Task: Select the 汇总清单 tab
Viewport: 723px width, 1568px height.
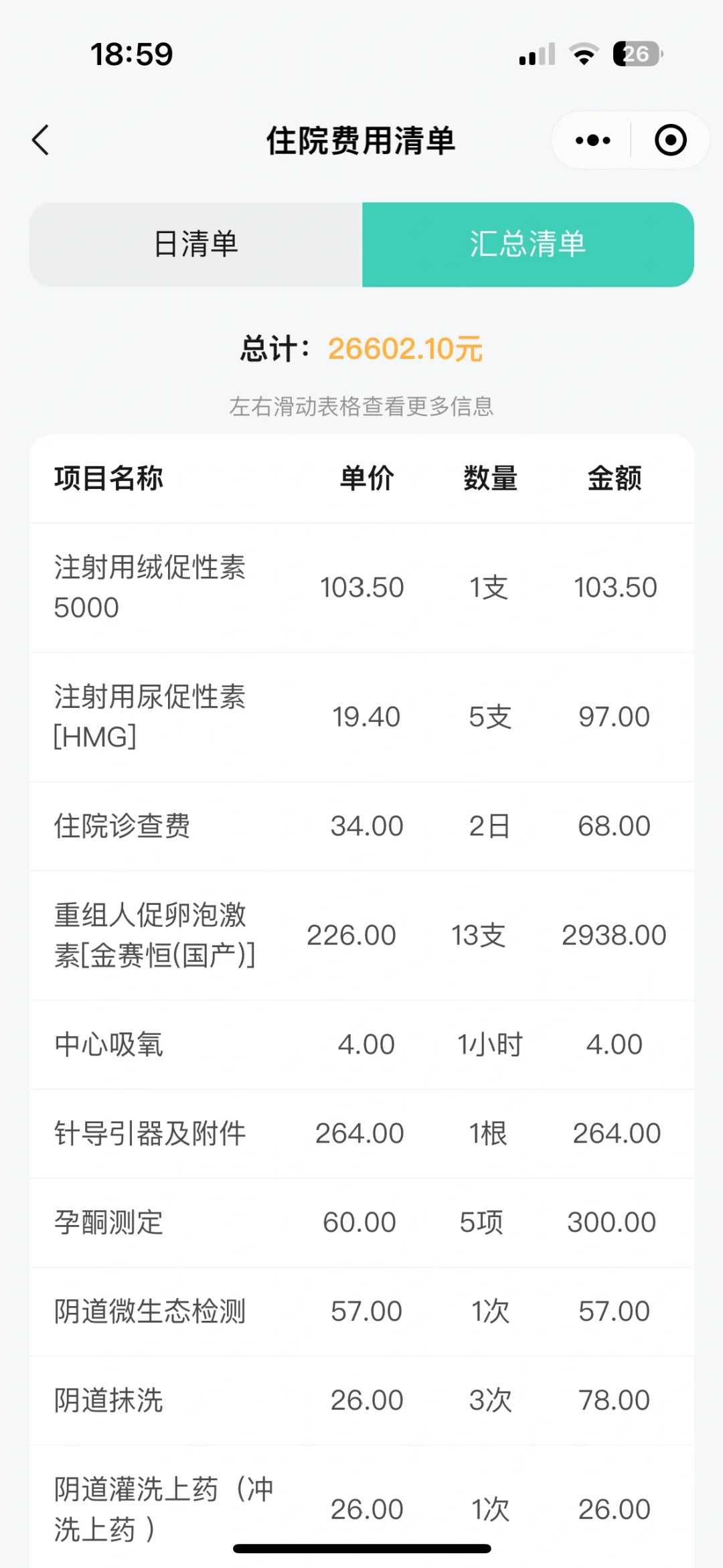Action: (x=528, y=244)
